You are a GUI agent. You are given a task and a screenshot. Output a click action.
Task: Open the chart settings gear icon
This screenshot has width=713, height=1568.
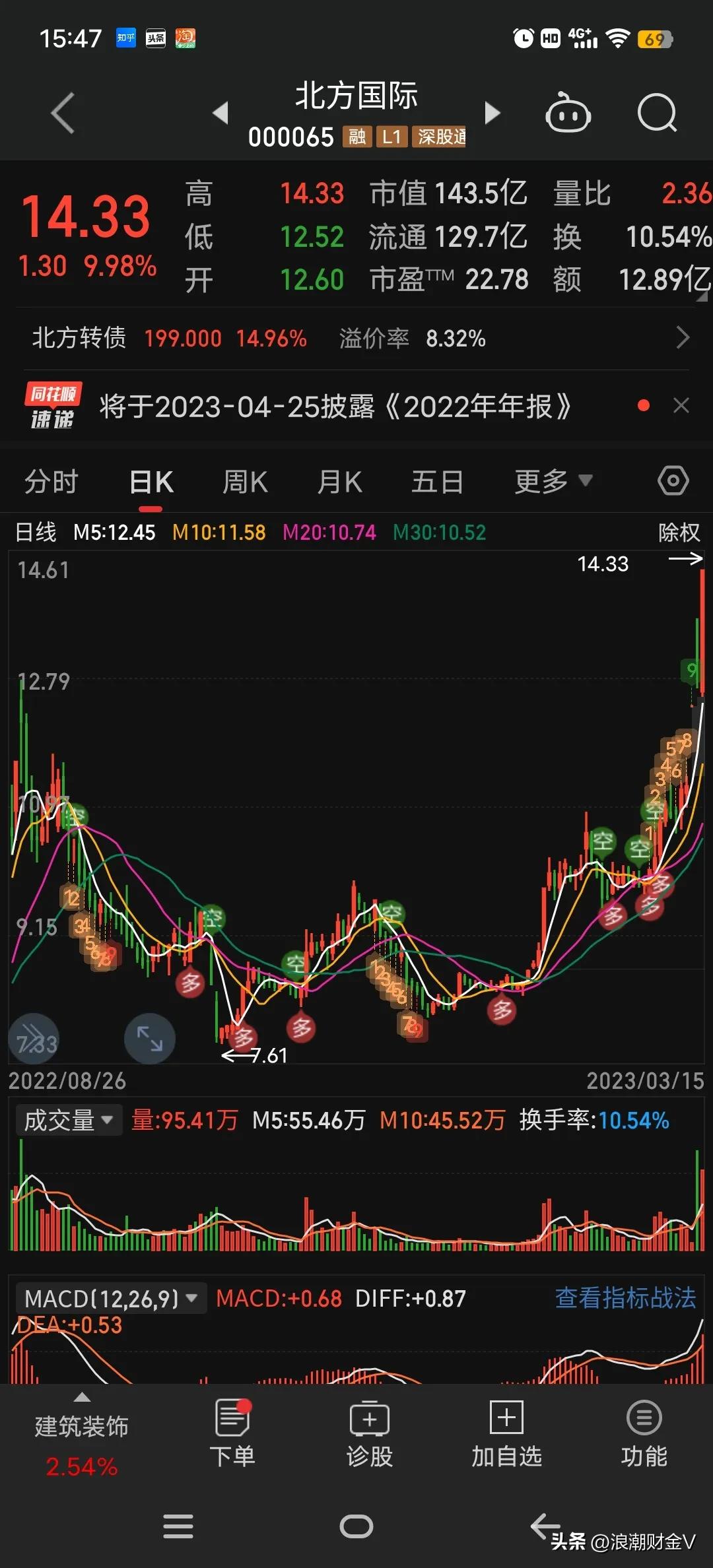tap(673, 481)
